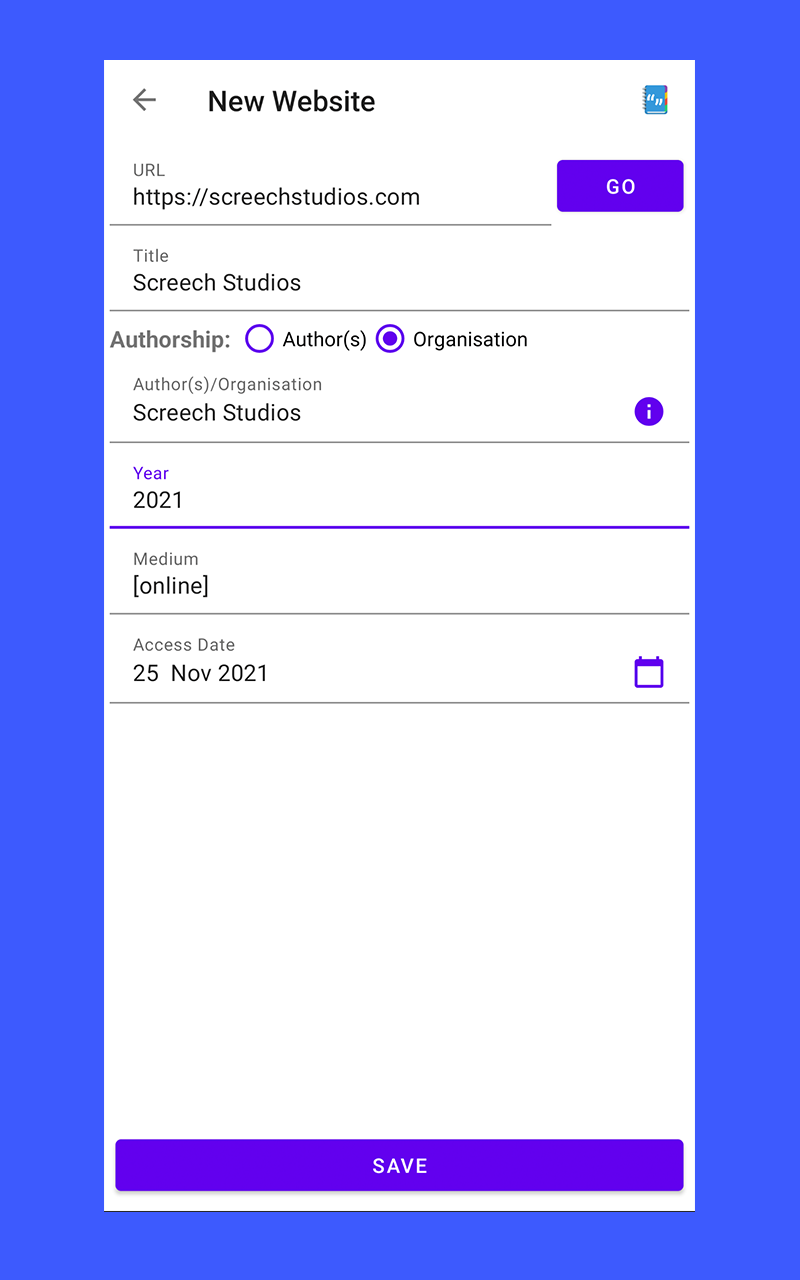Open the calendar picker for Access Date

(648, 671)
